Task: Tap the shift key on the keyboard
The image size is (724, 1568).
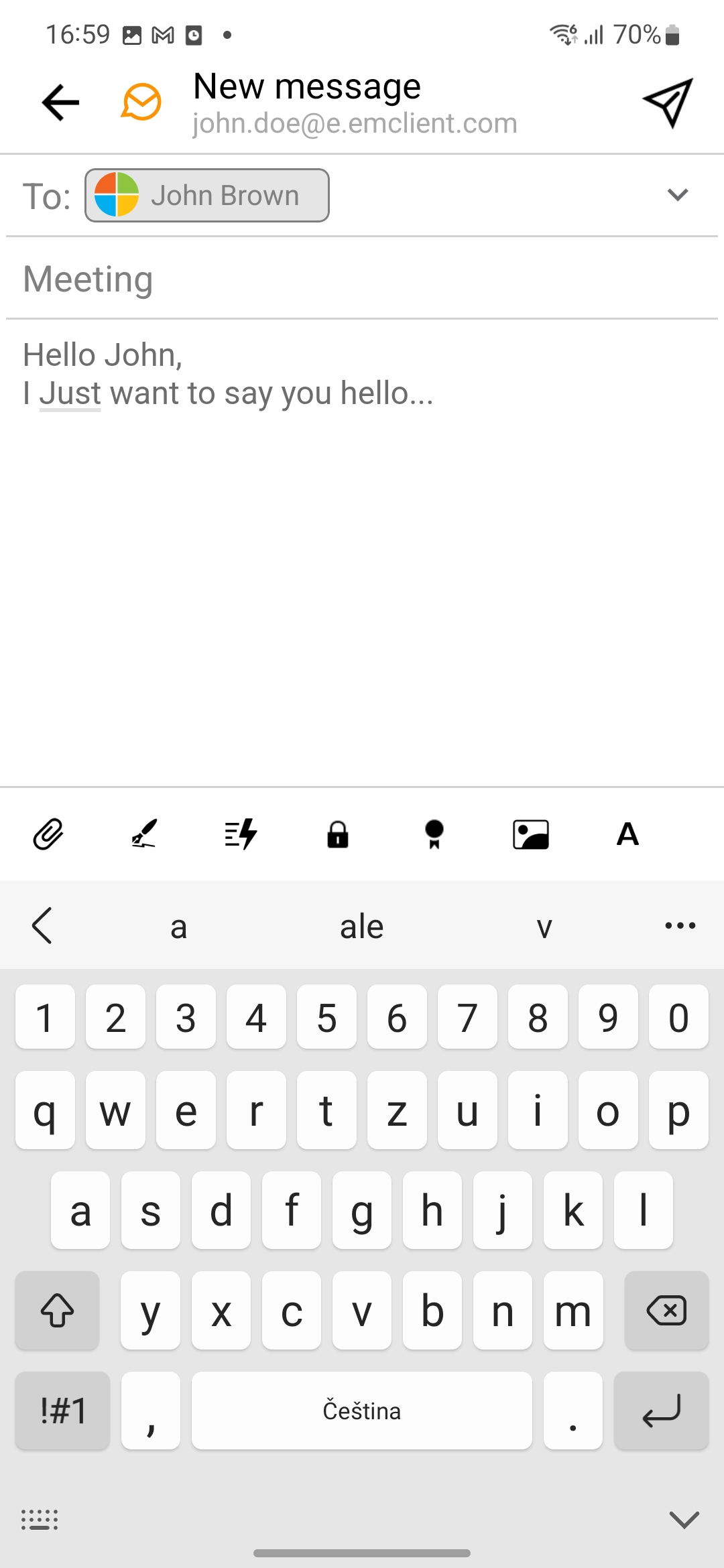Action: pos(58,1310)
